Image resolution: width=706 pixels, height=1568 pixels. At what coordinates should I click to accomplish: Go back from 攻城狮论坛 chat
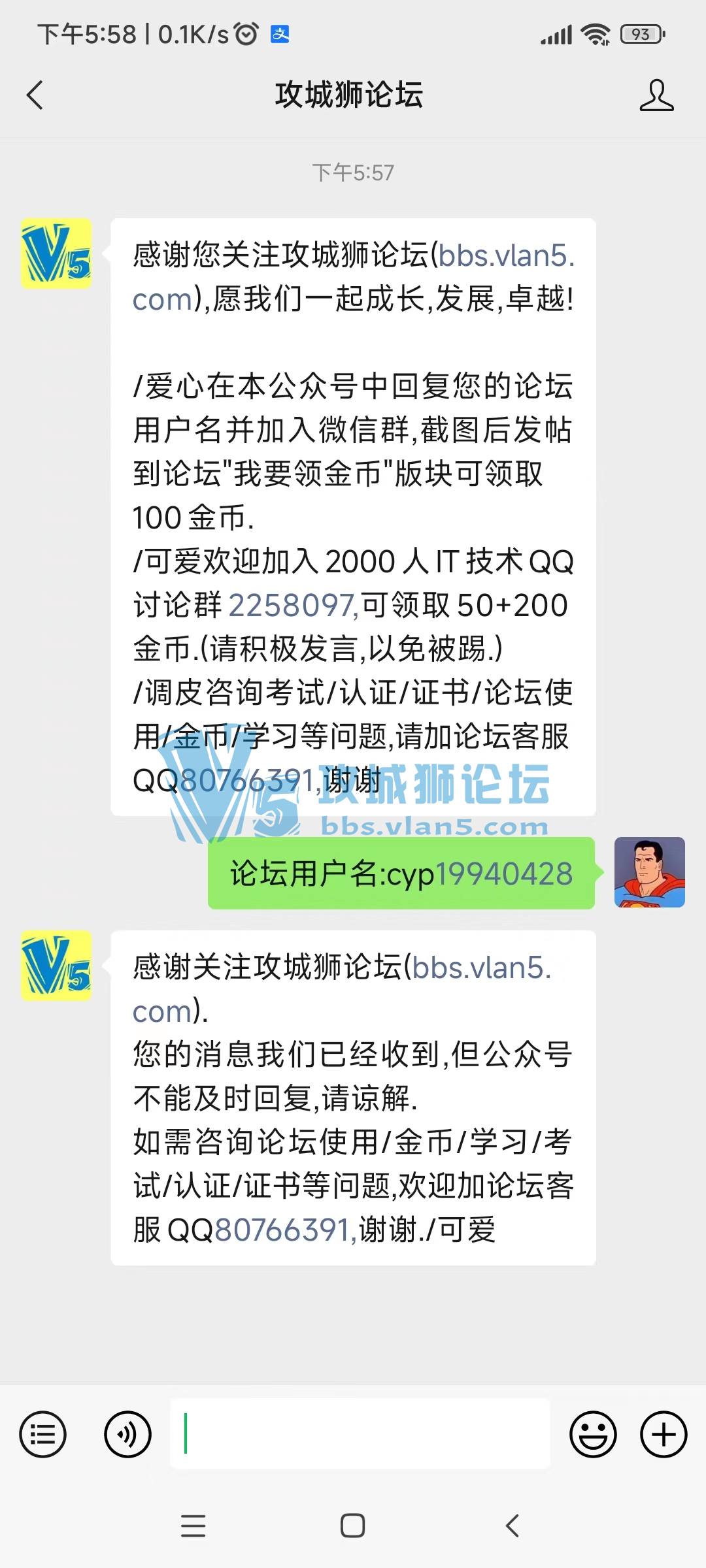[35, 95]
